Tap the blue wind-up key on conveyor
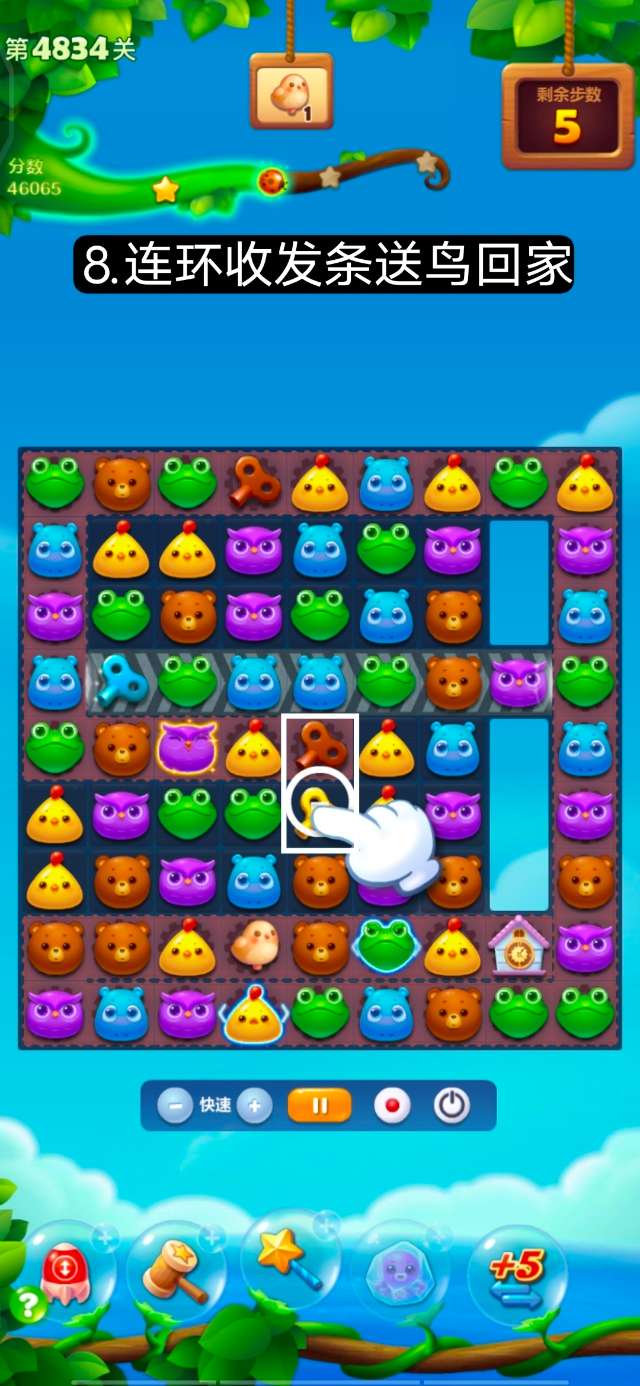640x1386 pixels. [122, 681]
